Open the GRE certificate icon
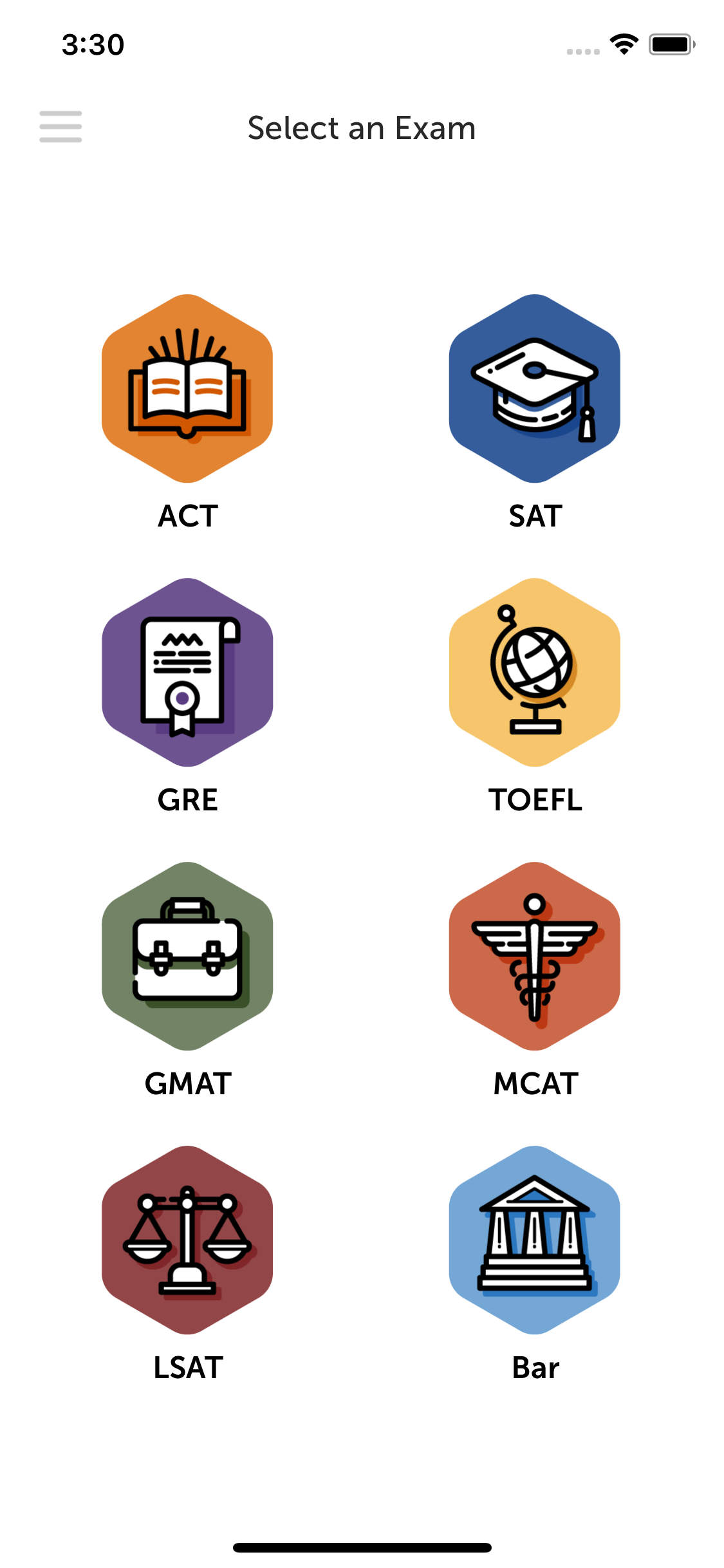Image resolution: width=724 pixels, height=1568 pixels. pyautogui.click(x=187, y=674)
